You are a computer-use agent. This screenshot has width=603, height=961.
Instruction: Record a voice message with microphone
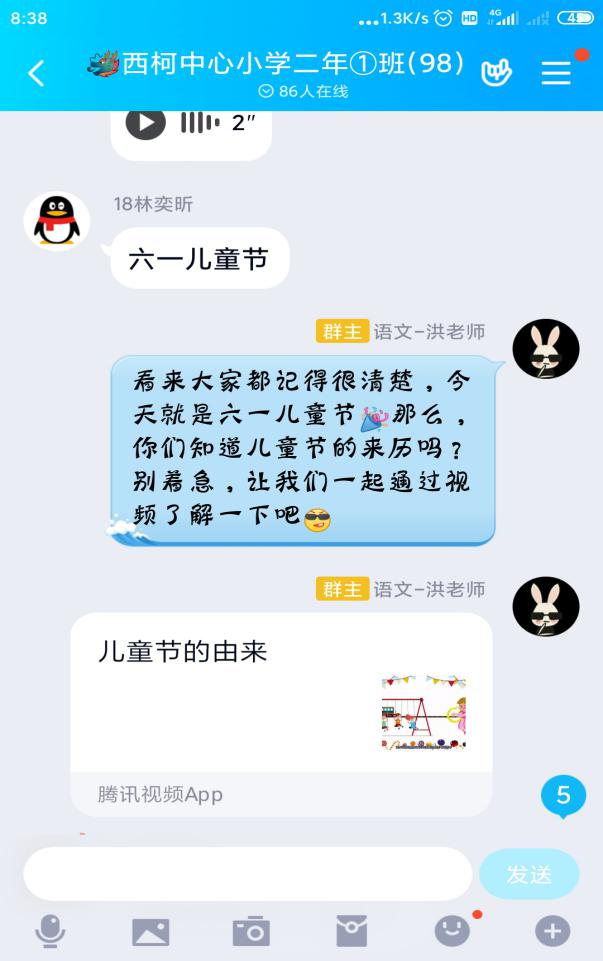point(50,932)
